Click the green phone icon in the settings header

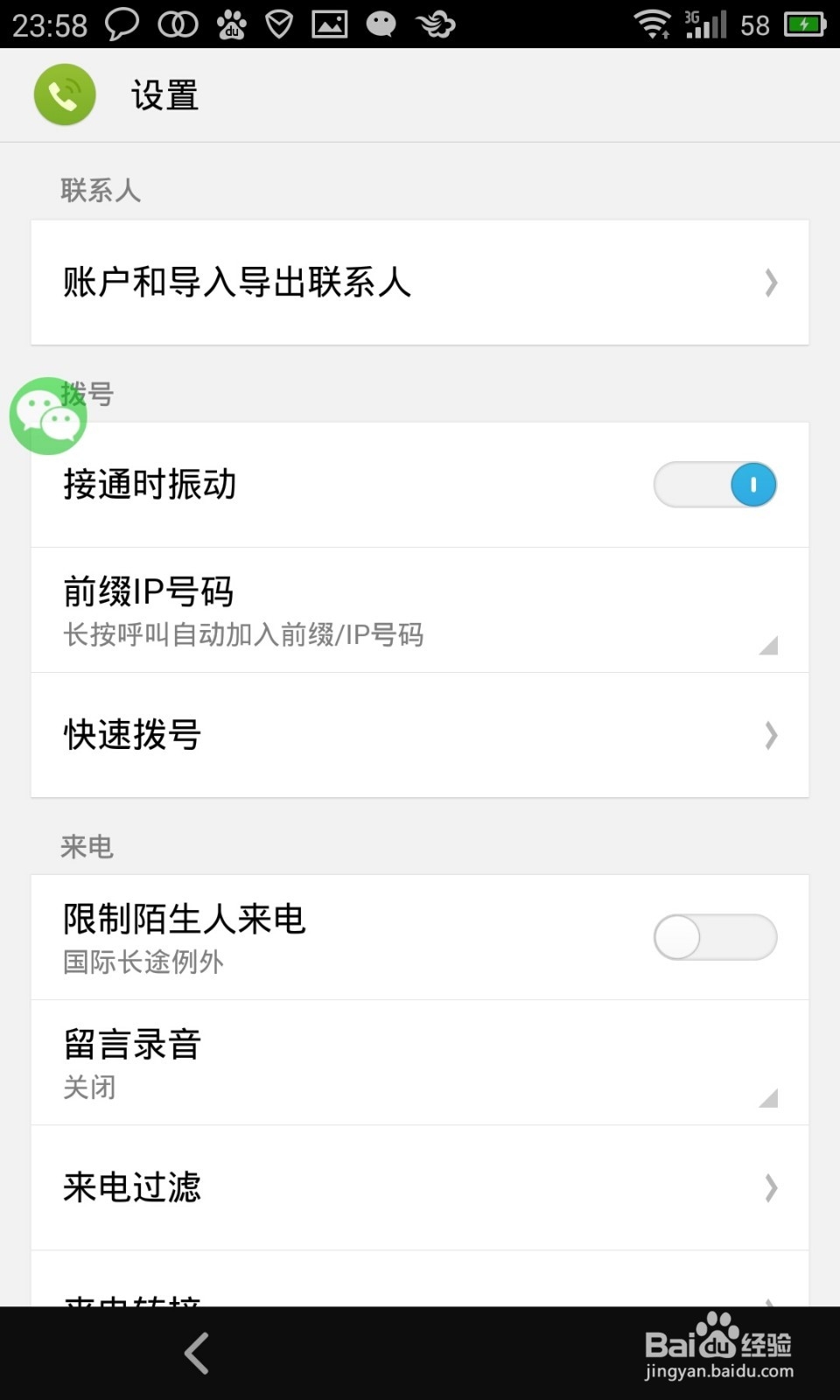[x=64, y=94]
